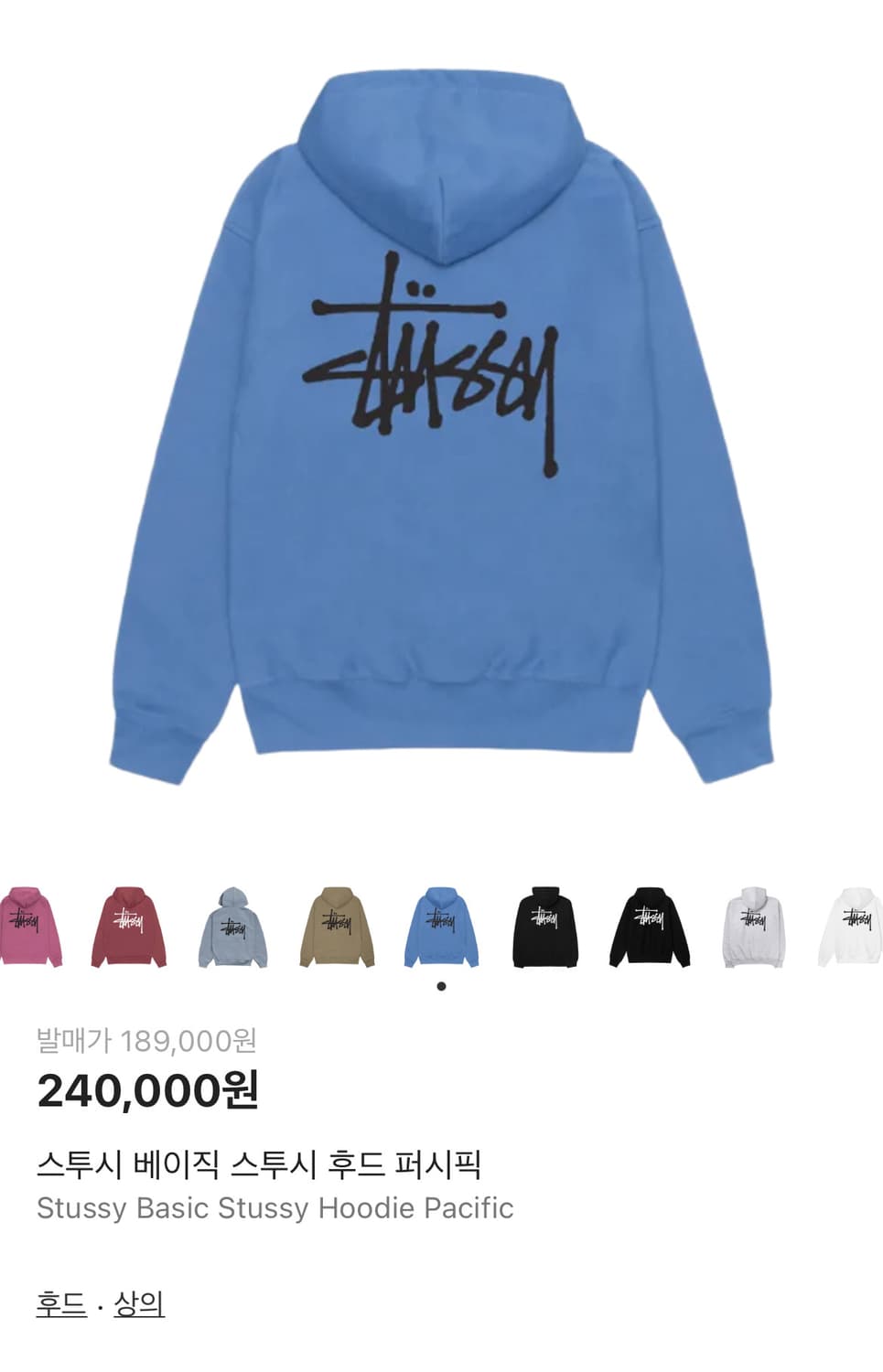Click the carousel indicator dot below the blue hoodie
Screen dimensions: 883x1372
(x=442, y=986)
